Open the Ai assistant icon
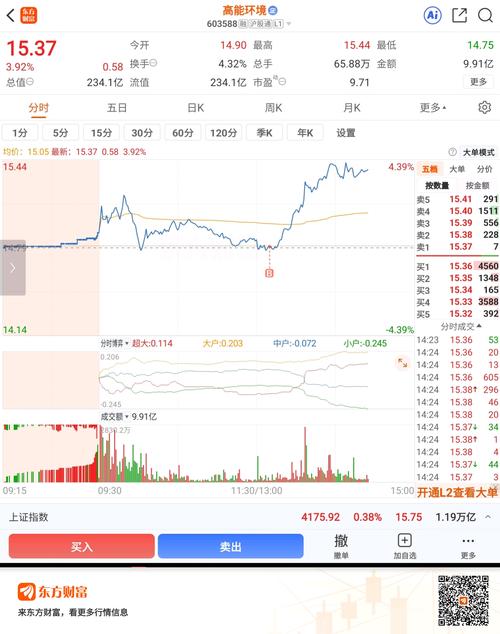 pyautogui.click(x=432, y=15)
